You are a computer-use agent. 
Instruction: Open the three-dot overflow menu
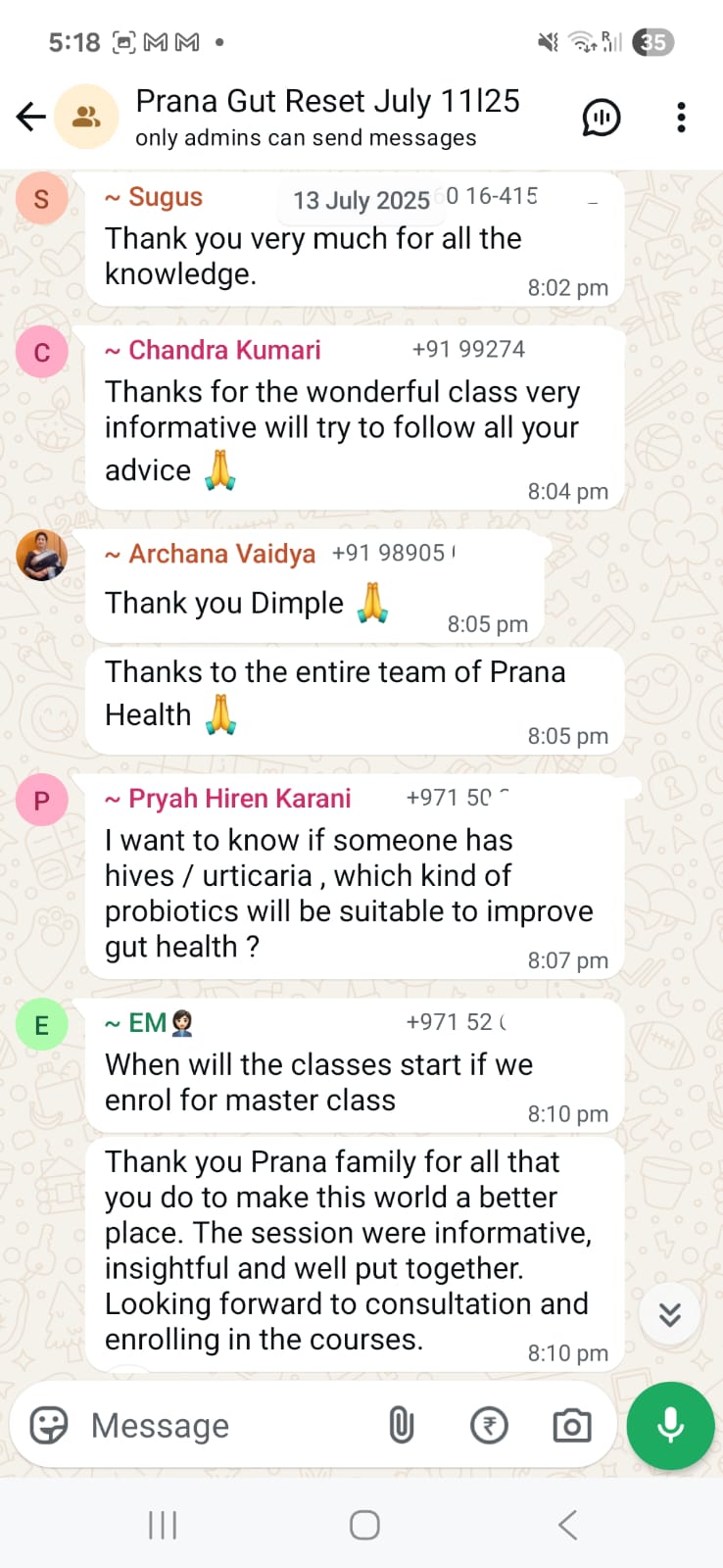coord(681,118)
